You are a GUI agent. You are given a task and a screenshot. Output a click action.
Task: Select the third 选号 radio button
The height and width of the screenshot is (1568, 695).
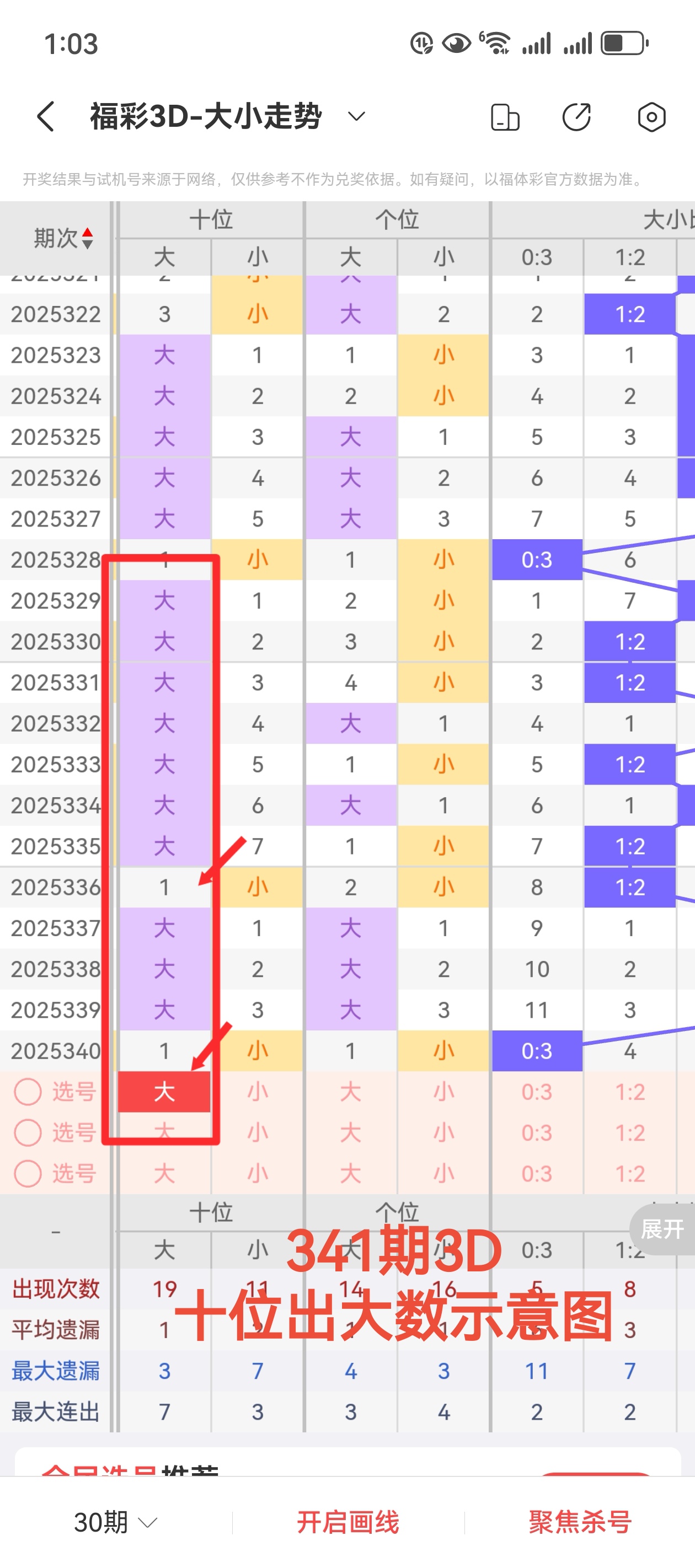pyautogui.click(x=28, y=1174)
